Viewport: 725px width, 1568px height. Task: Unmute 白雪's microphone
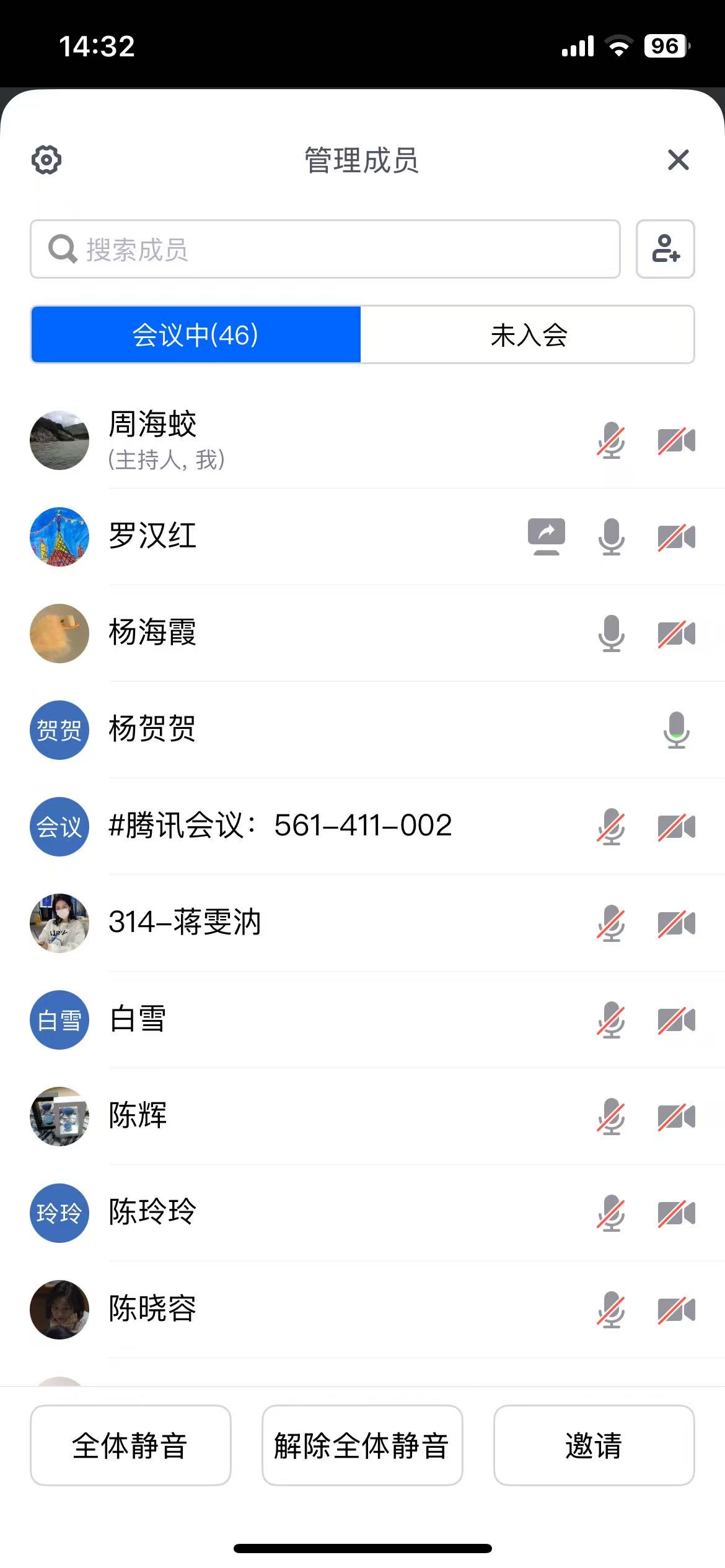[x=611, y=1019]
